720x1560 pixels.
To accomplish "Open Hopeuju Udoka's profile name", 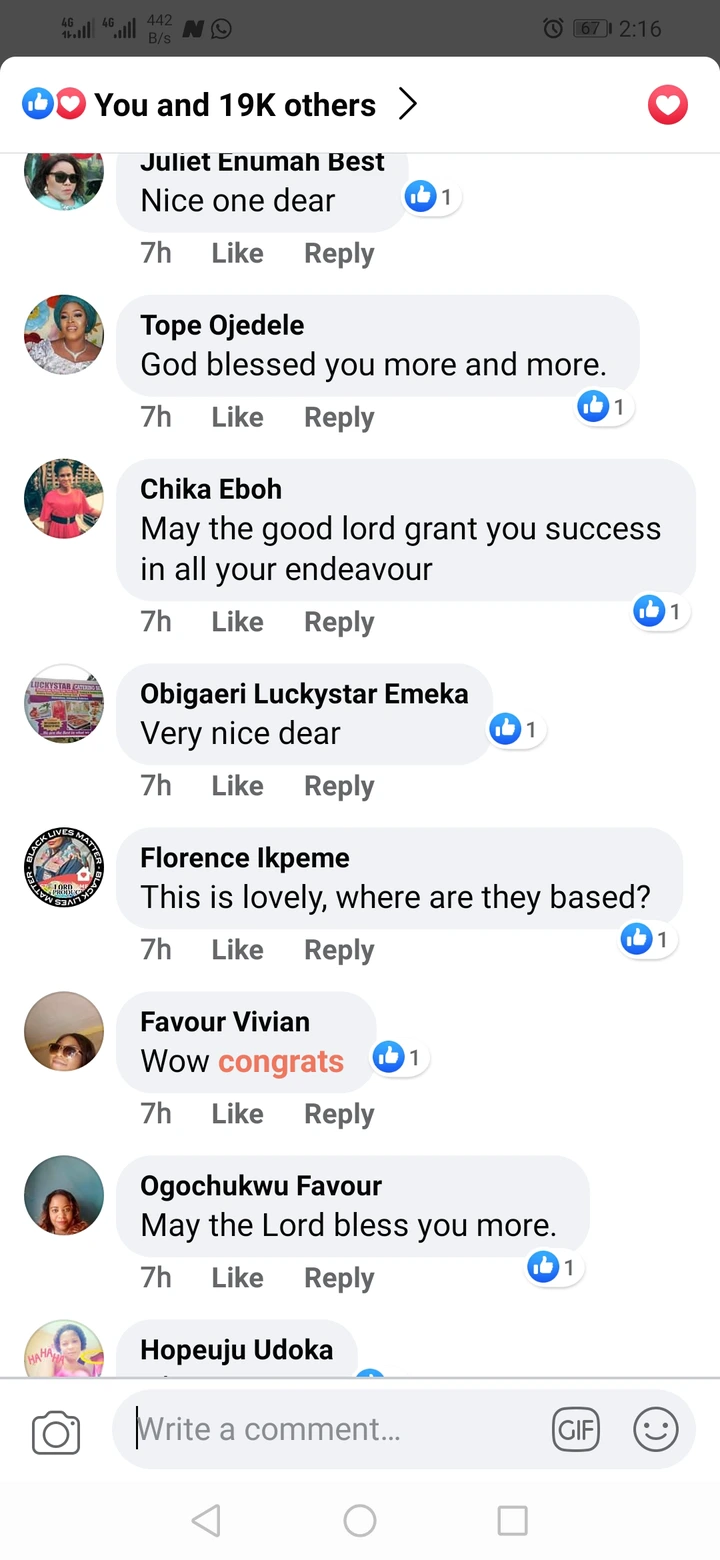I will (x=236, y=1350).
